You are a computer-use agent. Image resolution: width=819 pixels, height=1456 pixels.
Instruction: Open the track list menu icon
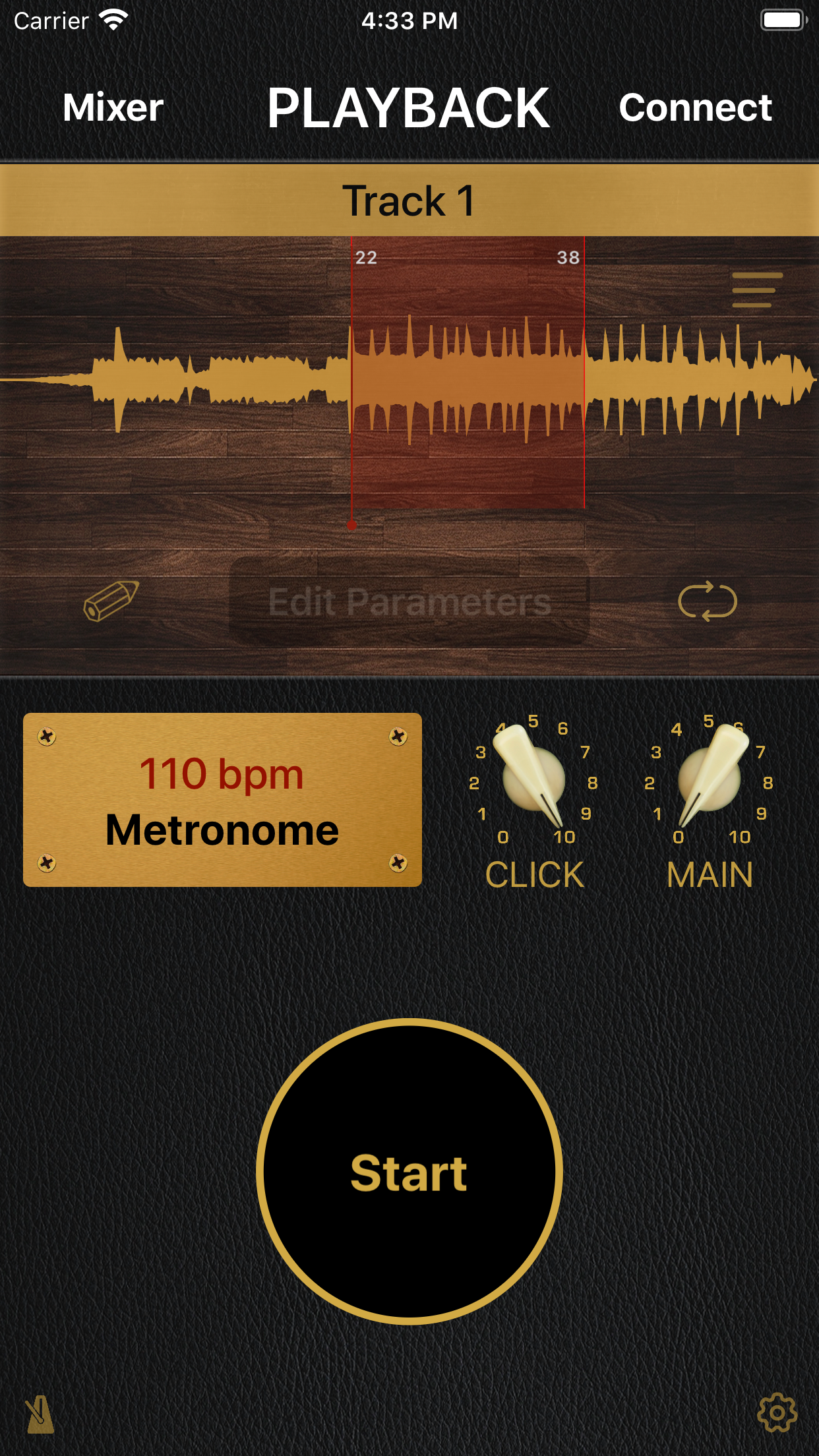click(757, 290)
